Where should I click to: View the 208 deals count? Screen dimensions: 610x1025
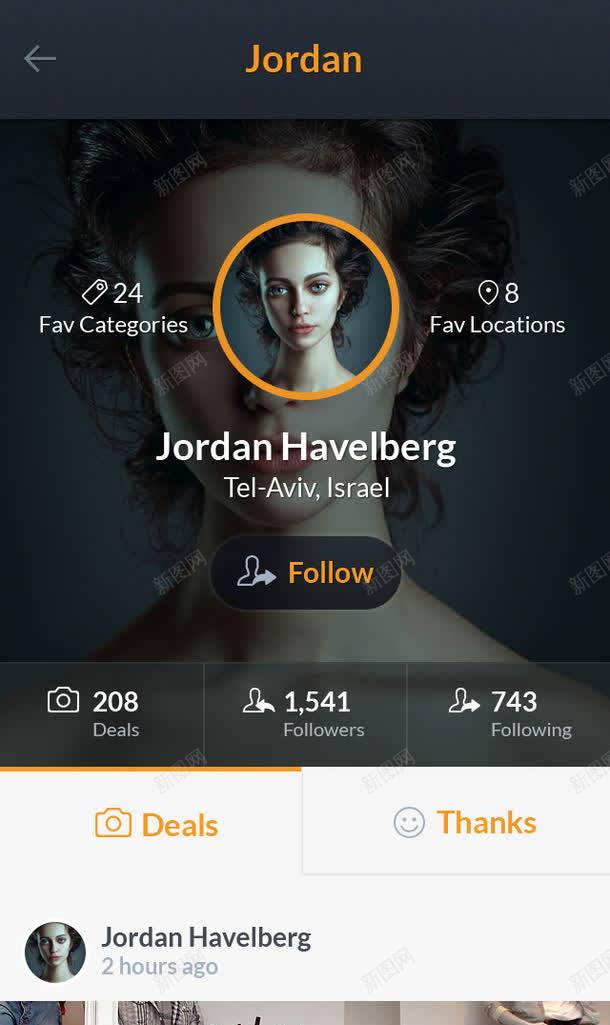point(102,713)
